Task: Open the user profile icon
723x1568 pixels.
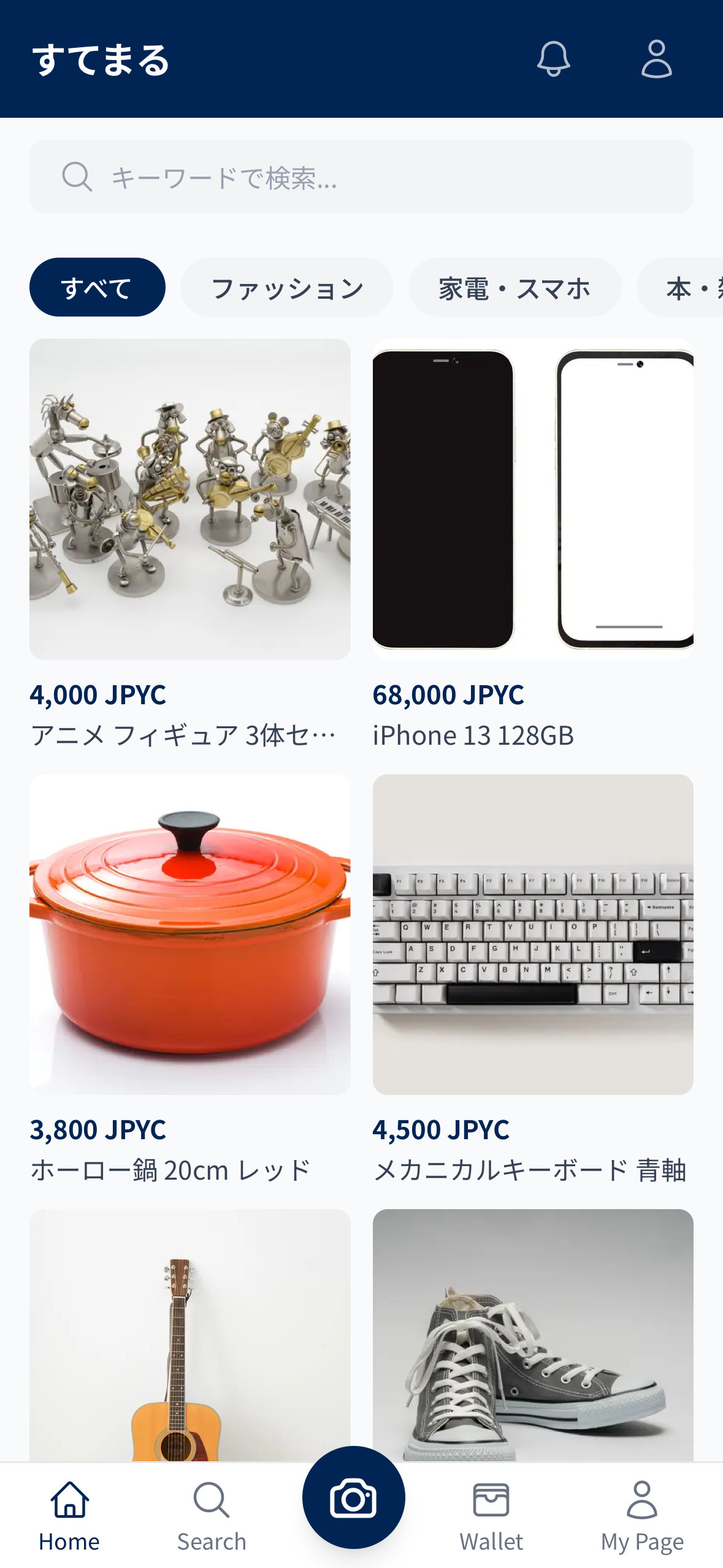Action: [656, 59]
